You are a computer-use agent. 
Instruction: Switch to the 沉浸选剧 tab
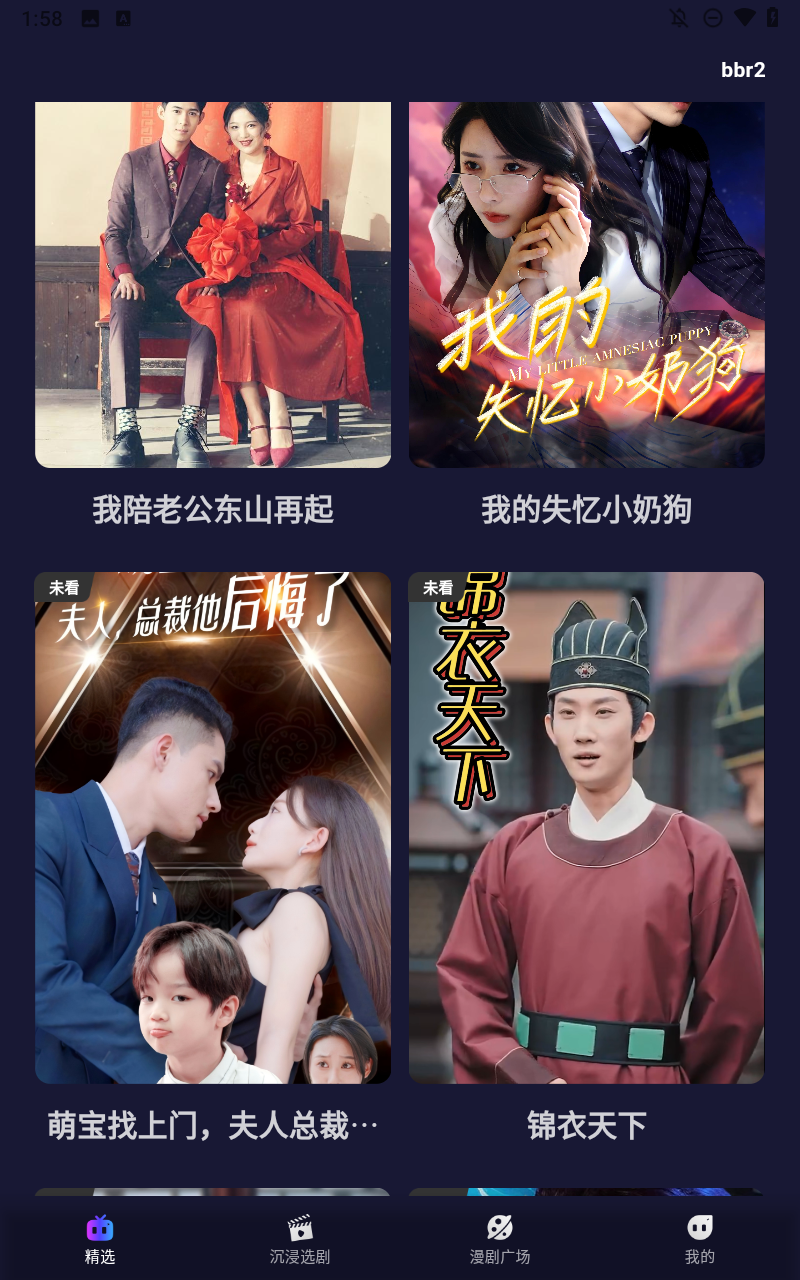coord(300,1239)
